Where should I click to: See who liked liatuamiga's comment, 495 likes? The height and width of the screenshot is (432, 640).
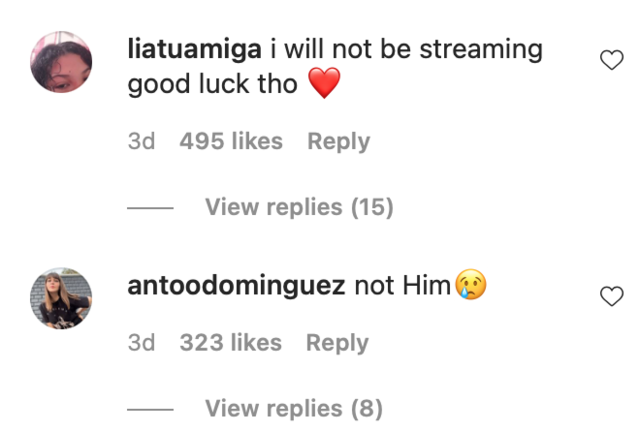231,142
